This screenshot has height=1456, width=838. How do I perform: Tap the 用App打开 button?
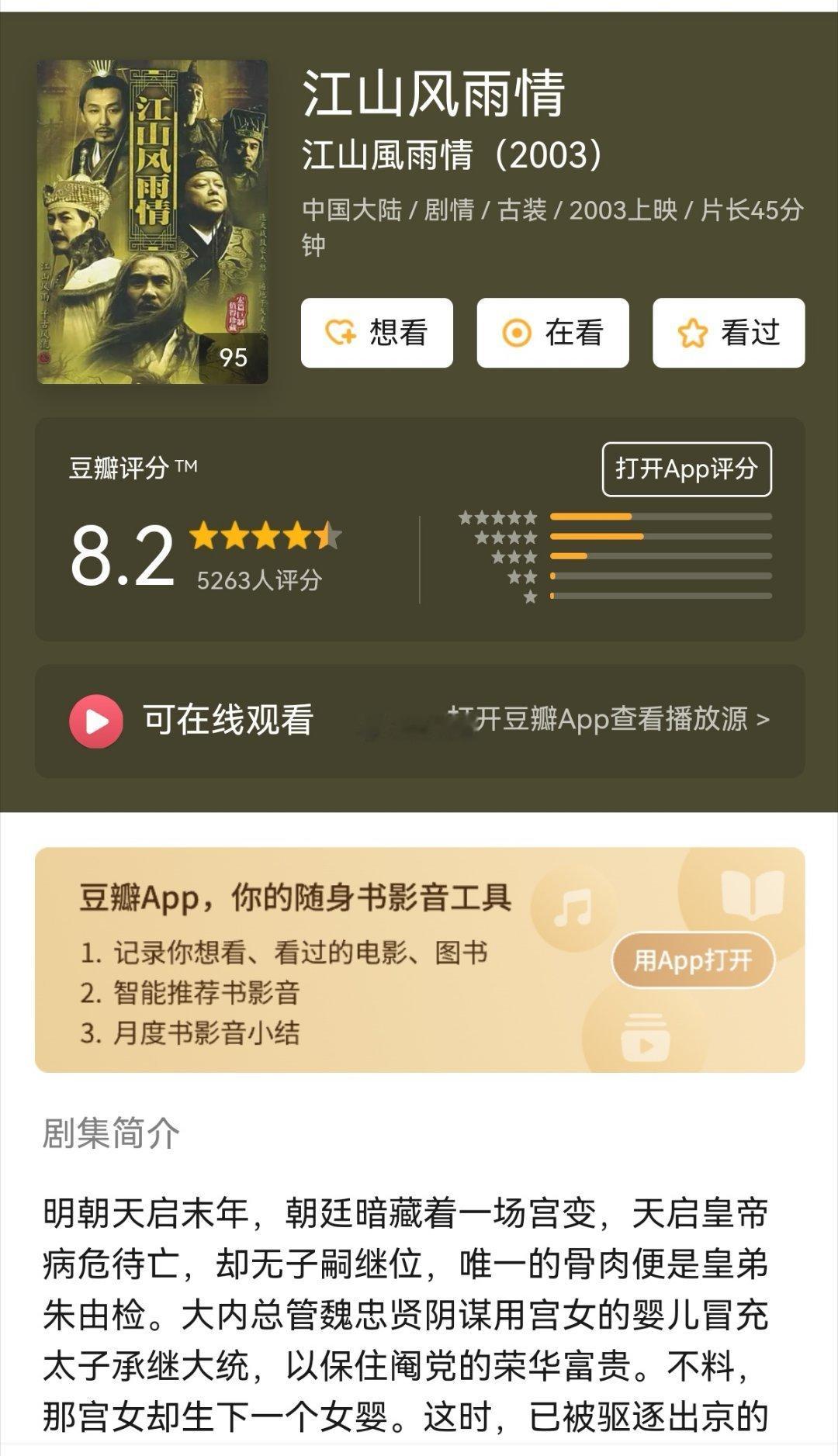click(x=692, y=960)
